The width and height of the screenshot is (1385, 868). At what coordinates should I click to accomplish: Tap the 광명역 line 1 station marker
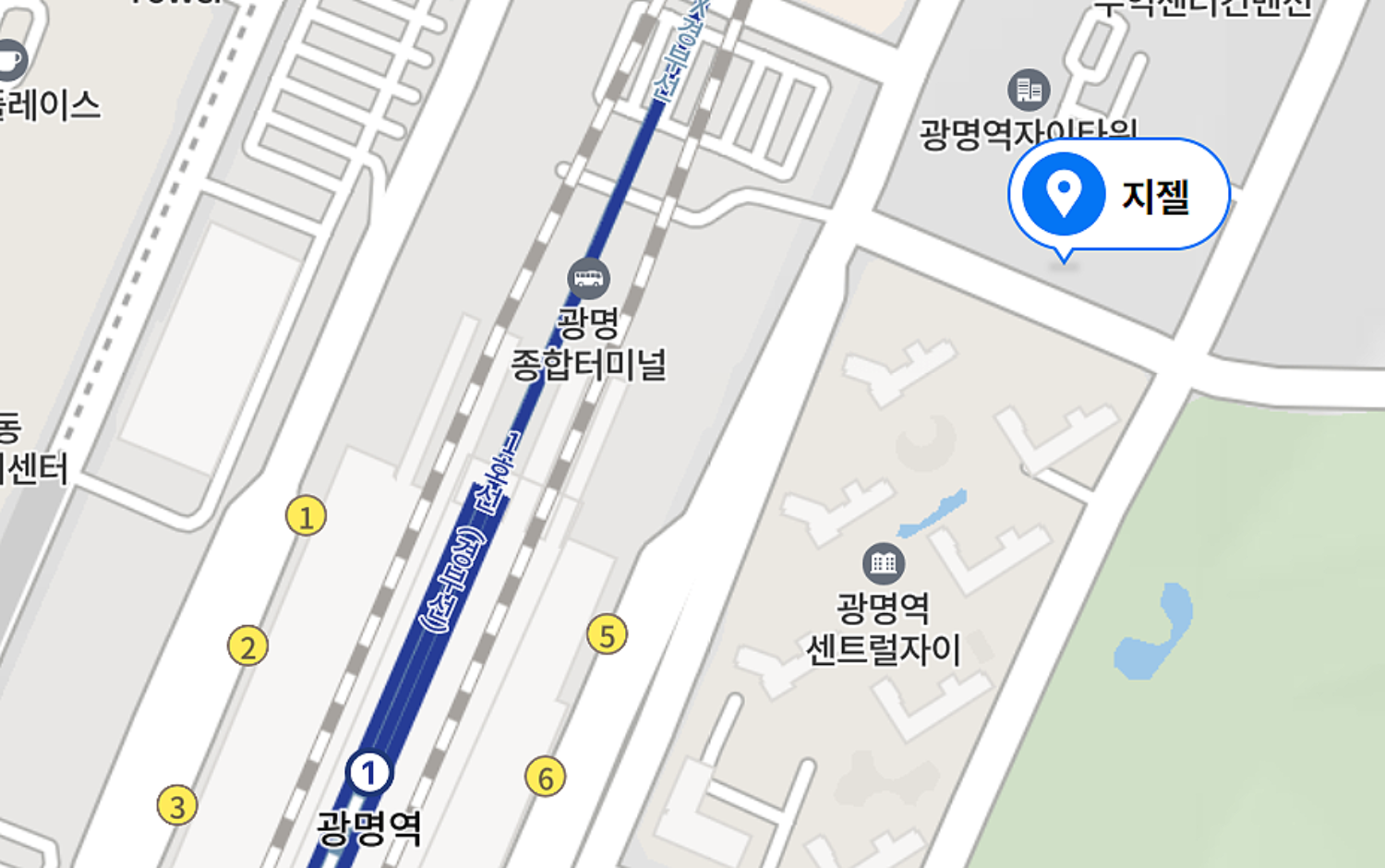click(368, 773)
